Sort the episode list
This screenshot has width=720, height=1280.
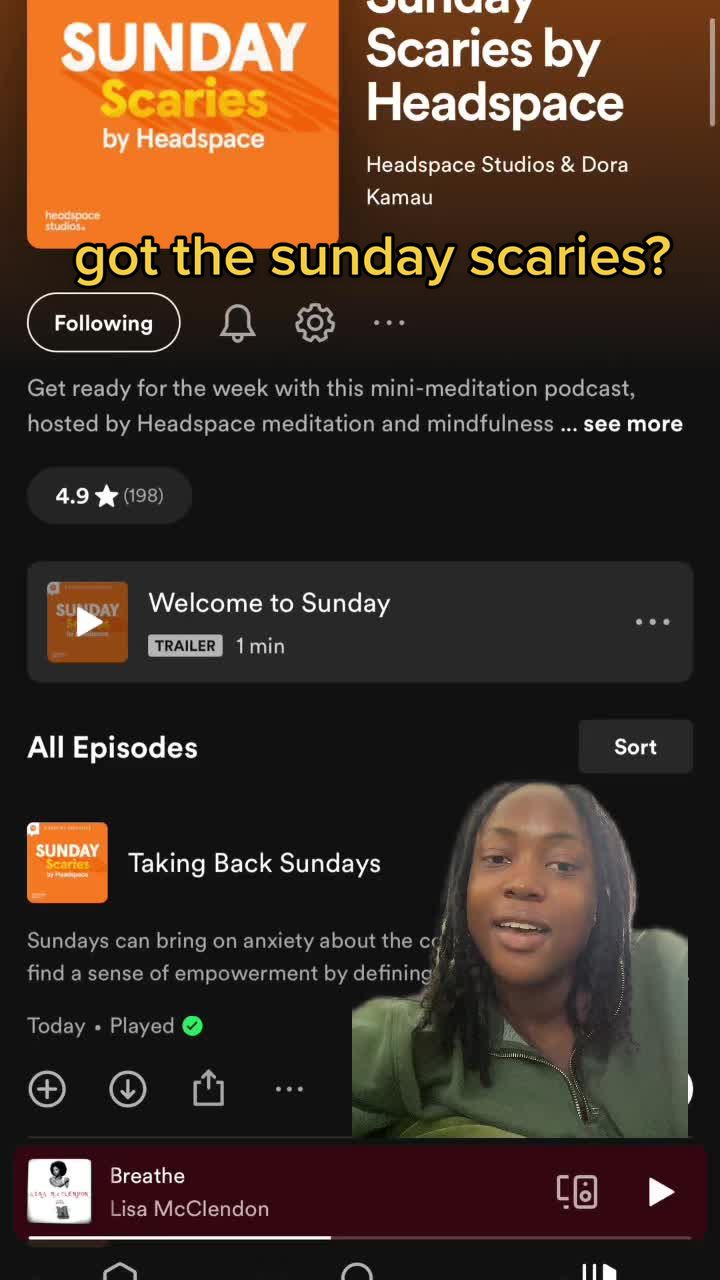[x=635, y=747]
